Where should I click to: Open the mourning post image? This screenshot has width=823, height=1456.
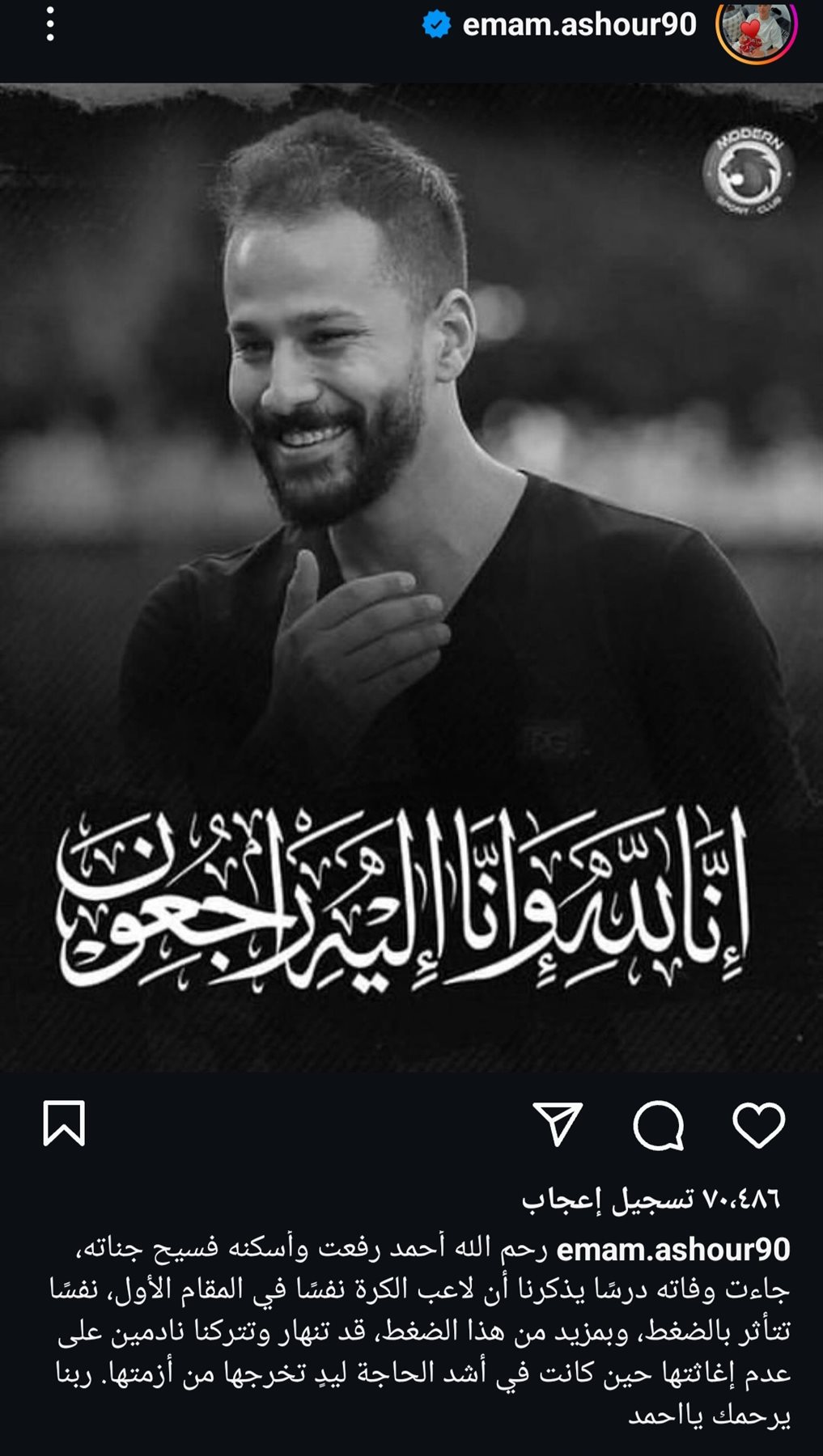(x=411, y=578)
